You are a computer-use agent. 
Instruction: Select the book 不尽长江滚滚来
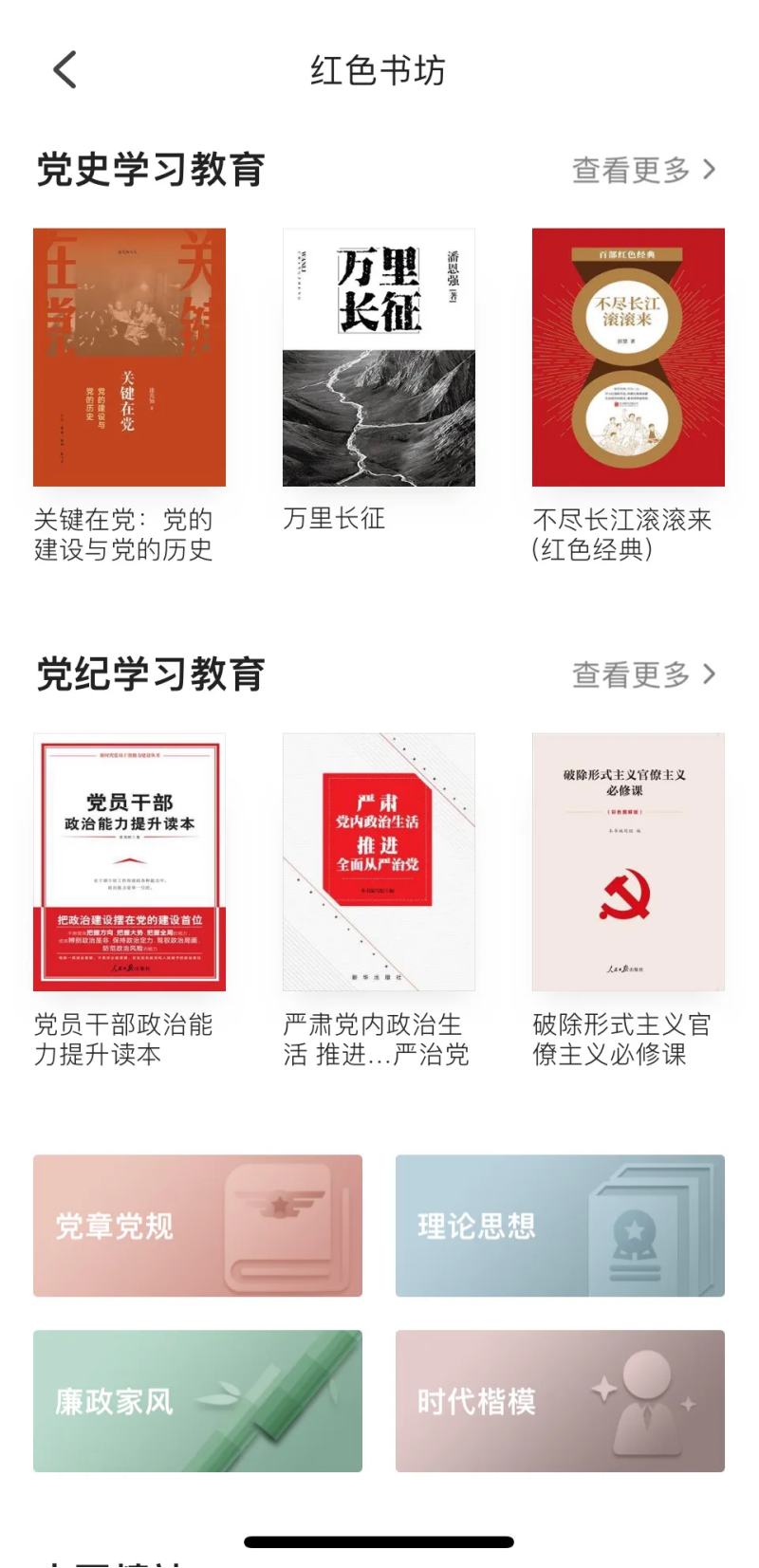628,358
